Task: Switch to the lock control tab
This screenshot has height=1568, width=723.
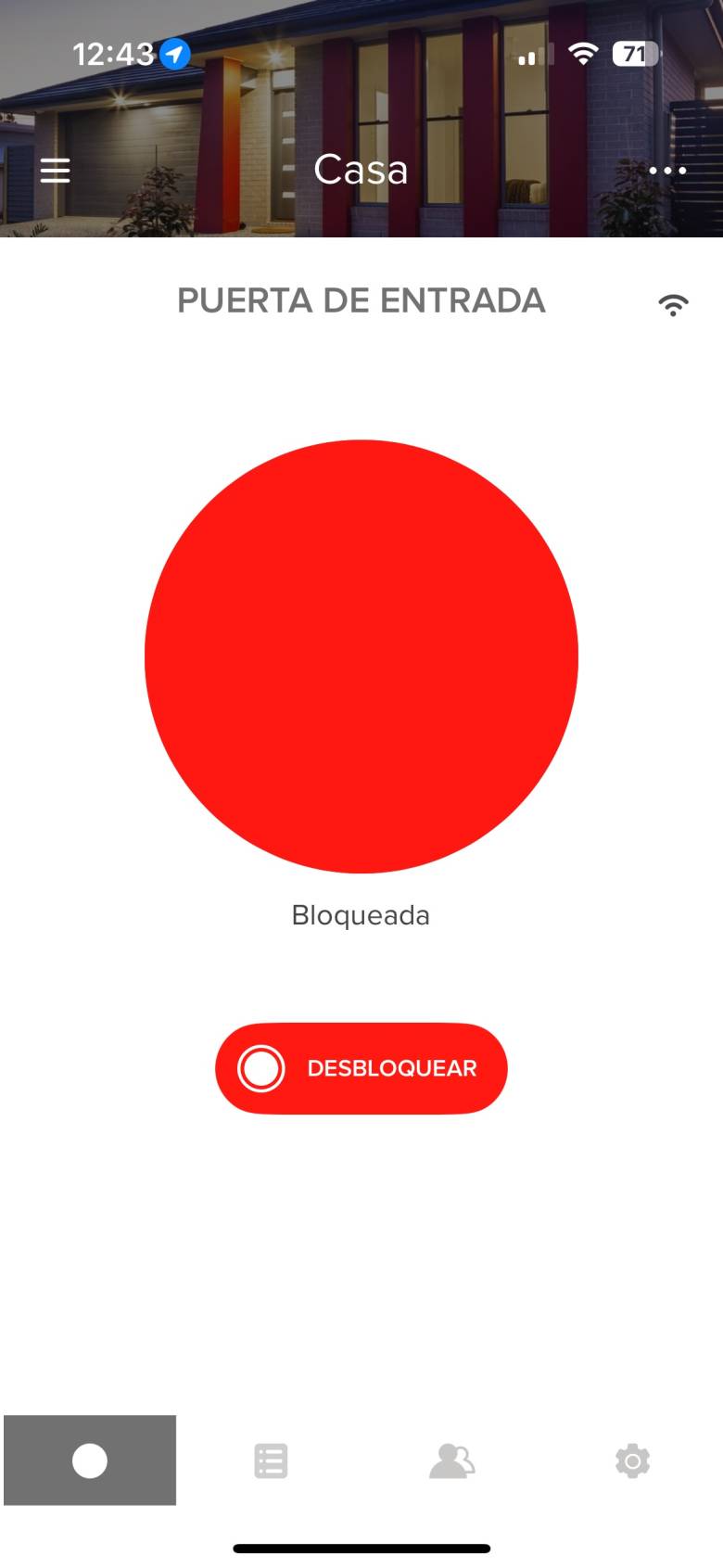Action: click(x=90, y=1460)
